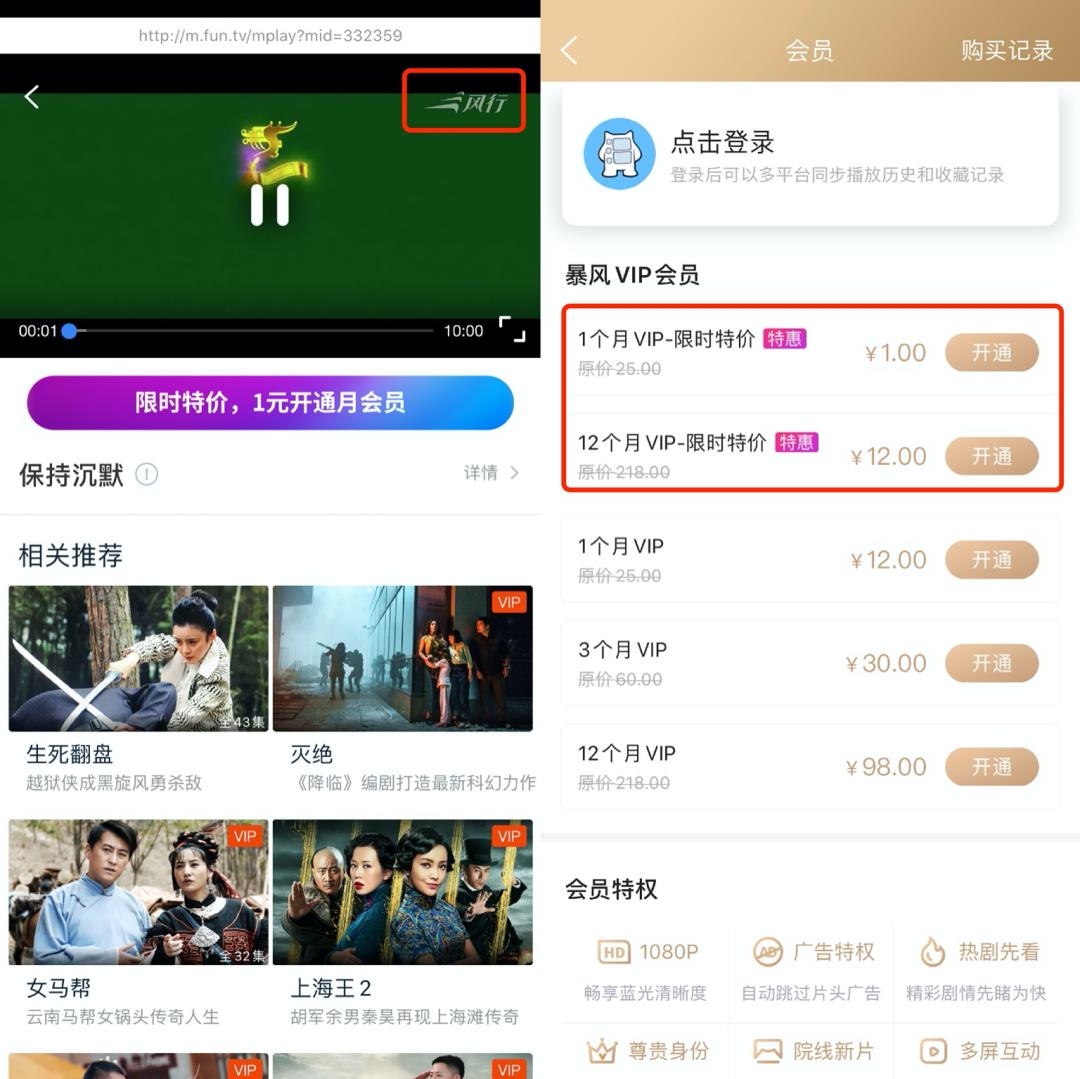Open the 上海王2 recommendation
The width and height of the screenshot is (1080, 1079).
[x=403, y=893]
